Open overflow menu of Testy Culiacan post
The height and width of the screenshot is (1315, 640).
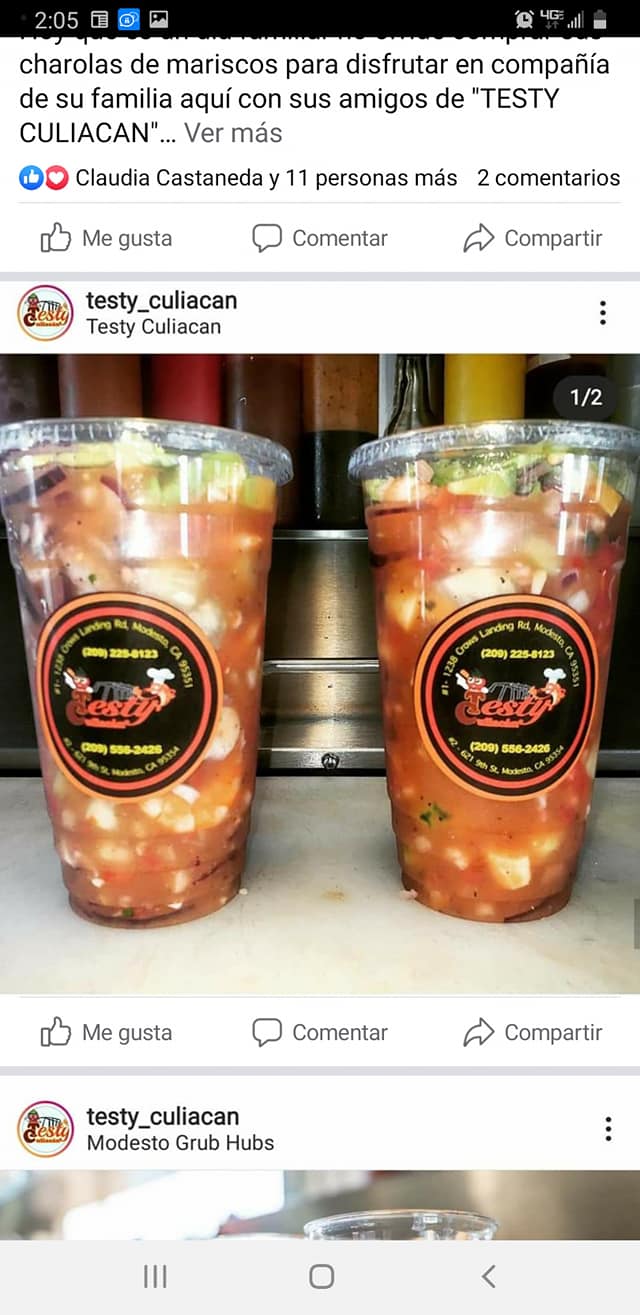[602, 313]
